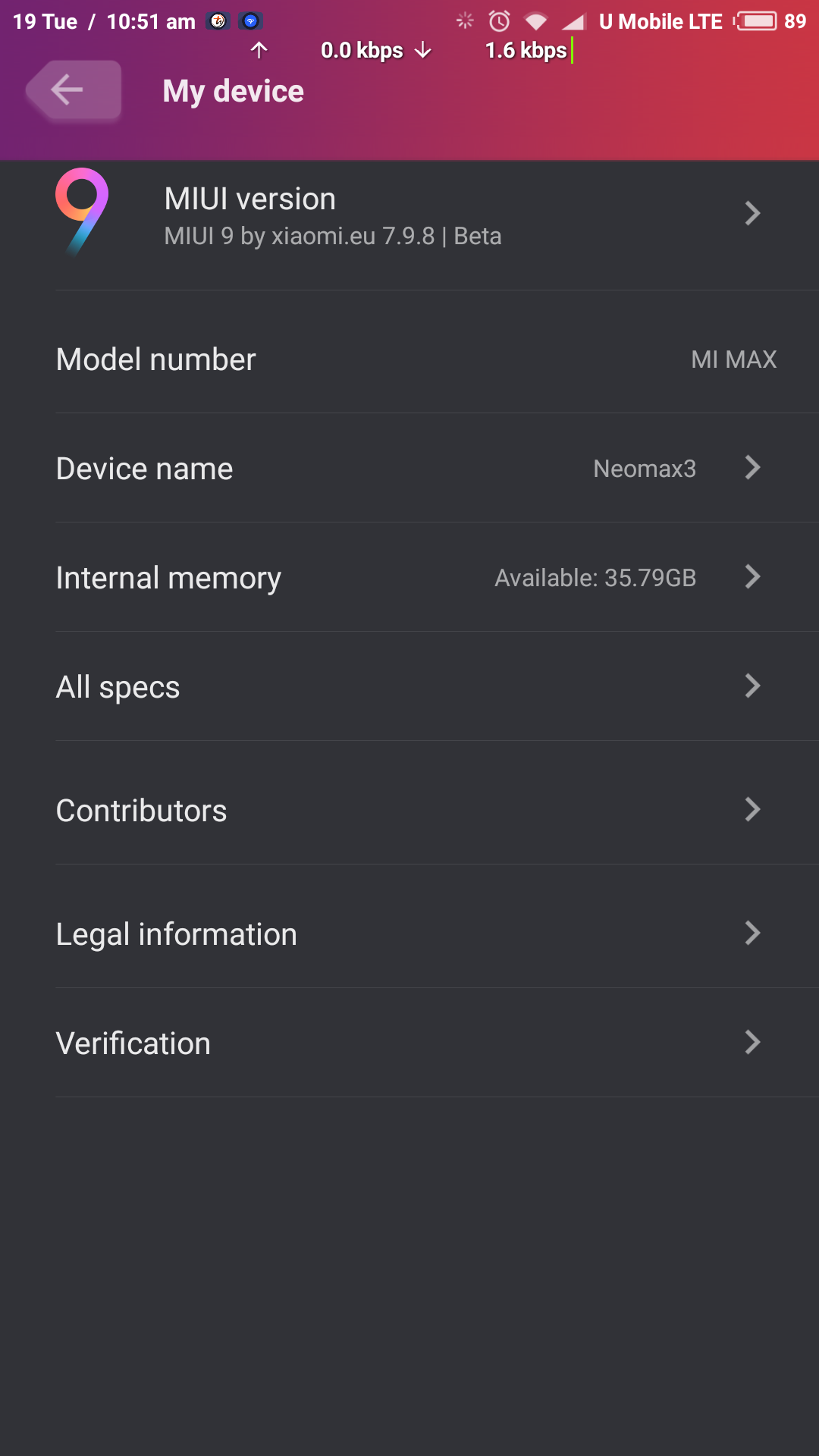Go back using the header arrow
Screen dimensions: 819x1456
tap(74, 90)
